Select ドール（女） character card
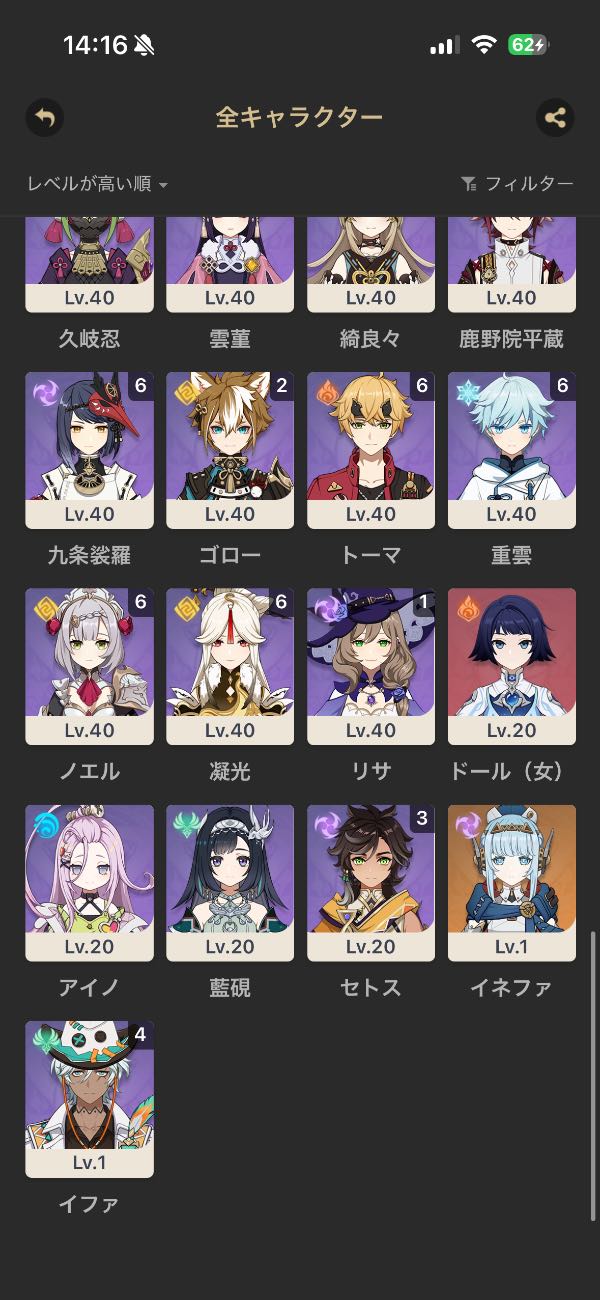Viewport: 600px width, 1300px height. (x=512, y=666)
